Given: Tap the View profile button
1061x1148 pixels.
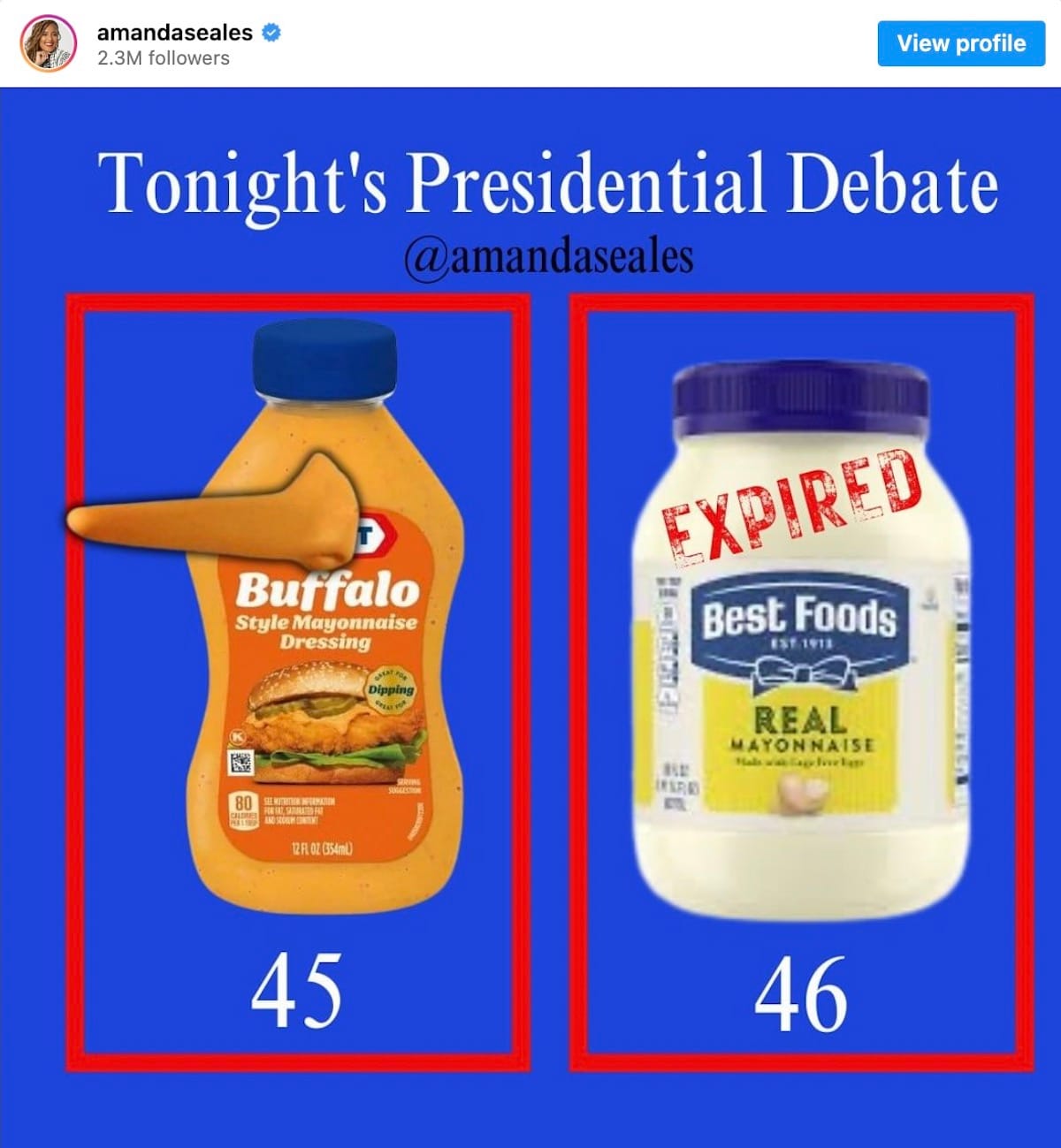Looking at the screenshot, I should coord(960,43).
